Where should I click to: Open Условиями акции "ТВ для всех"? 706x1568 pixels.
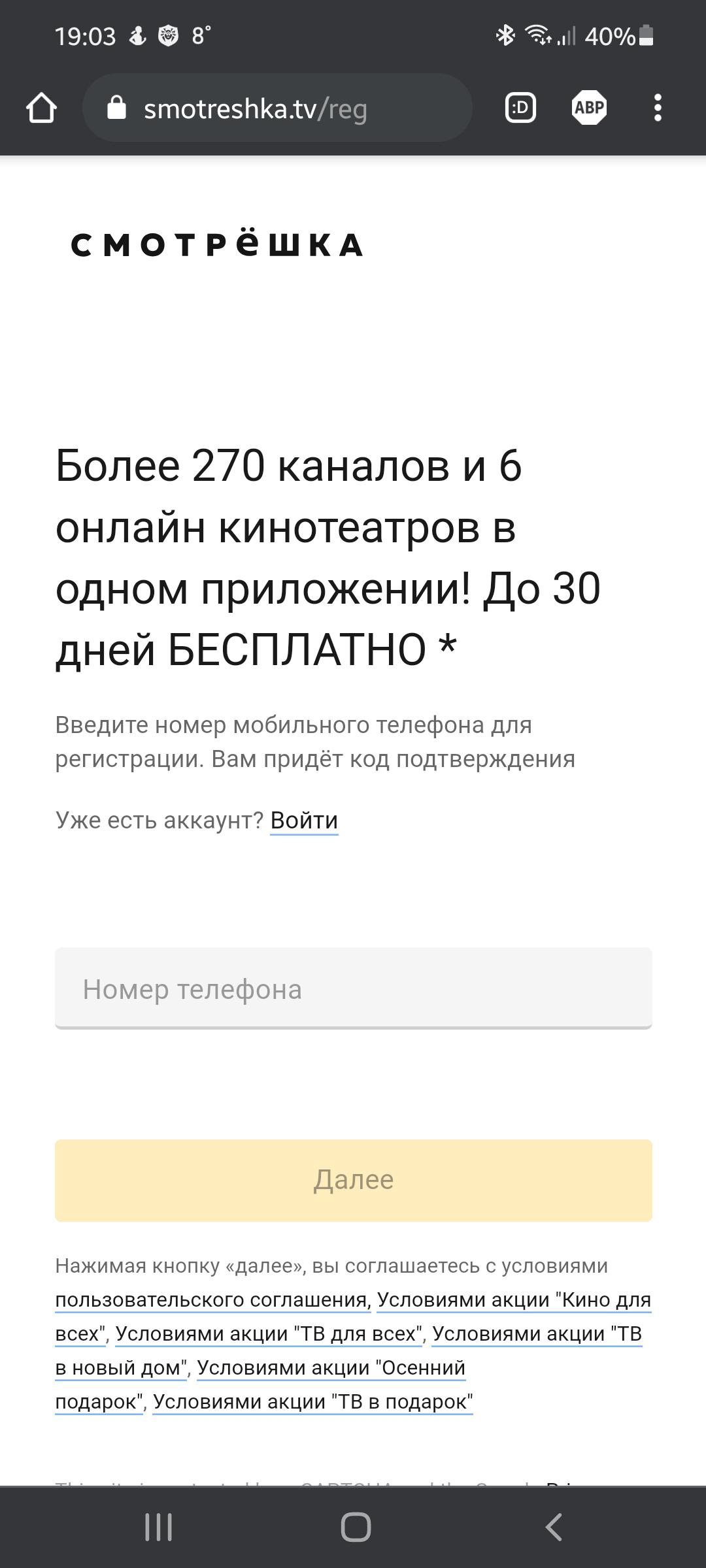(269, 1334)
